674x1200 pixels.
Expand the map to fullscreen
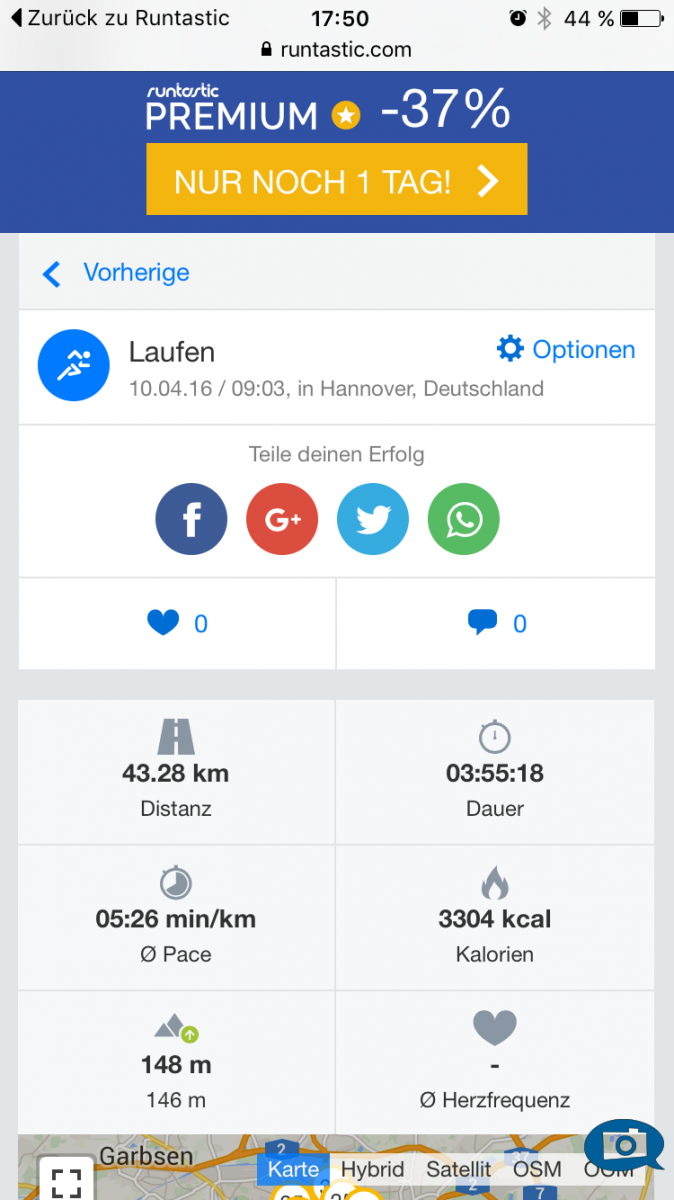point(66,1181)
